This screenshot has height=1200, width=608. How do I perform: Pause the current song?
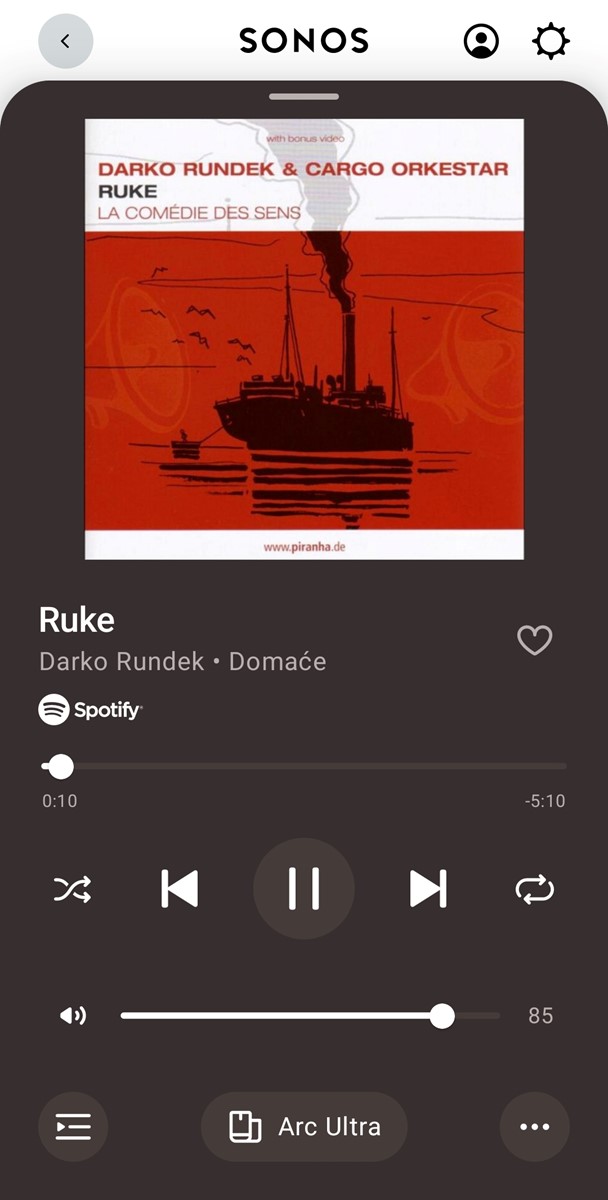tap(304, 889)
